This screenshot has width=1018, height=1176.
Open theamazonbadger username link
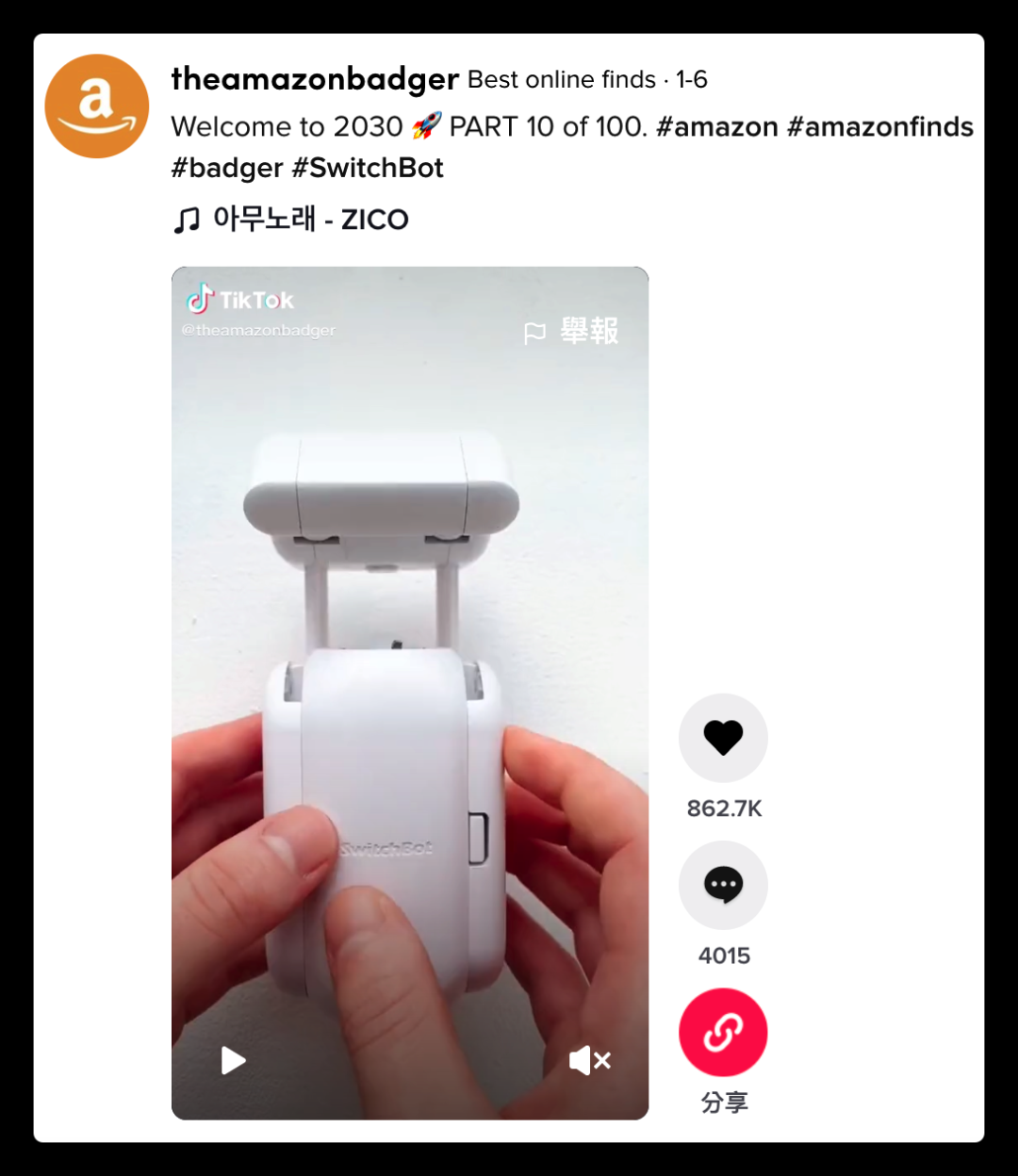315,80
